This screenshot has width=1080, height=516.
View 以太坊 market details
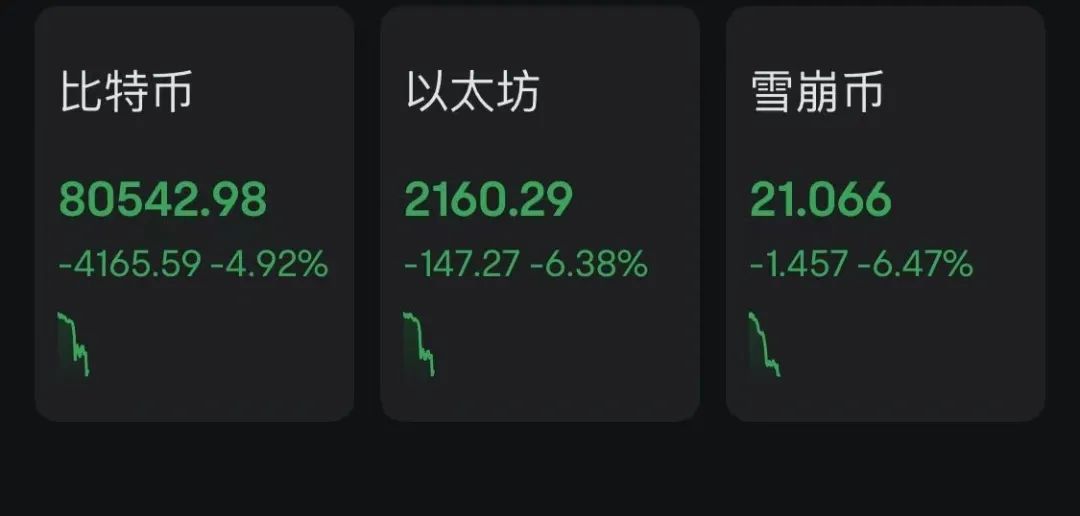pyautogui.click(x=539, y=214)
